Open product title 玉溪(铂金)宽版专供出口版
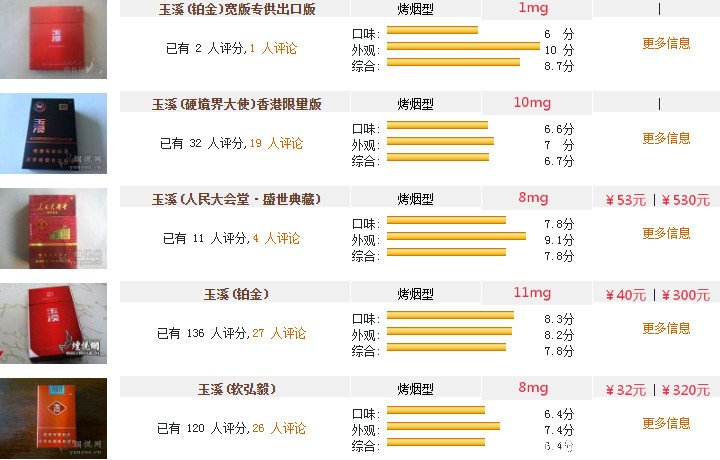720x460 pixels. pyautogui.click(x=237, y=9)
